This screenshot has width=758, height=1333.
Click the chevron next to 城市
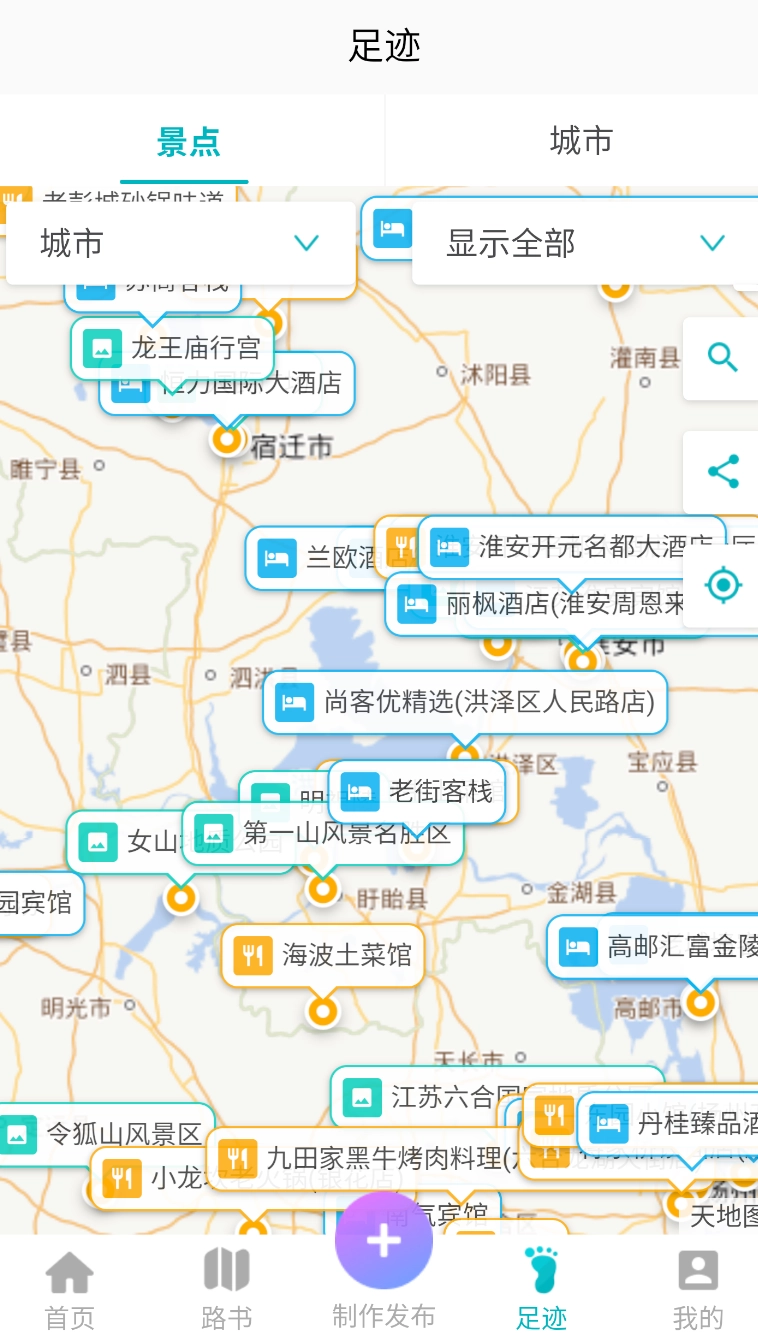(306, 243)
